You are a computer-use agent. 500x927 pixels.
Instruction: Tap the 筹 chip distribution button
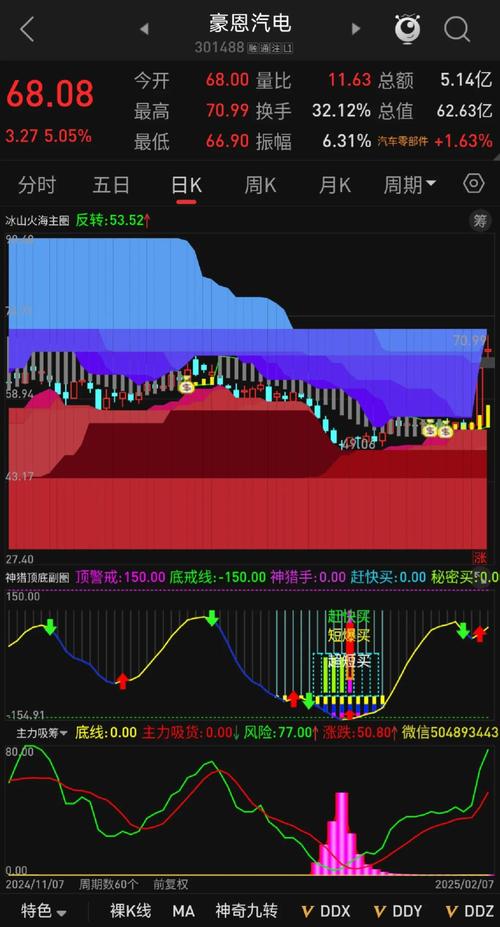click(480, 221)
